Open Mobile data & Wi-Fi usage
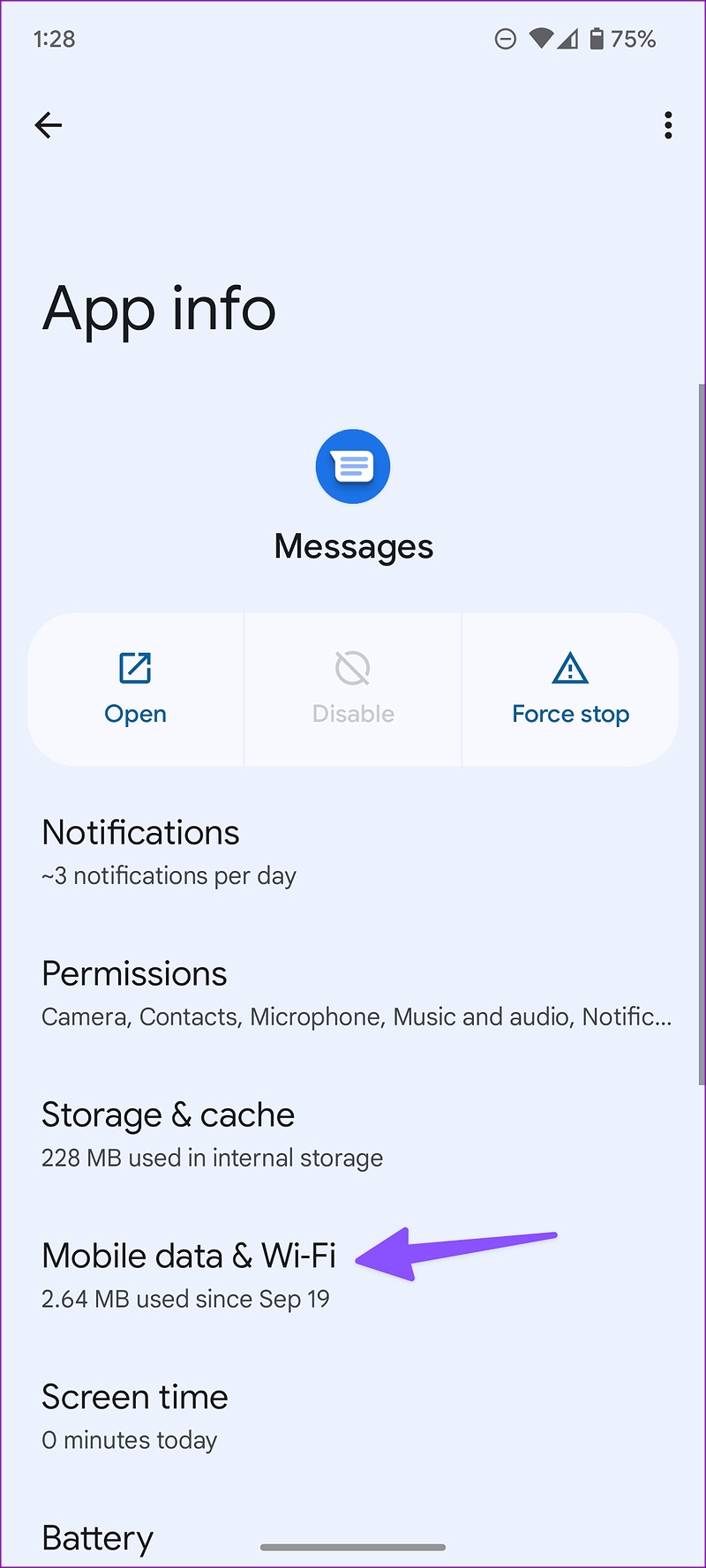Screen dimensions: 706x1568 point(353,1277)
